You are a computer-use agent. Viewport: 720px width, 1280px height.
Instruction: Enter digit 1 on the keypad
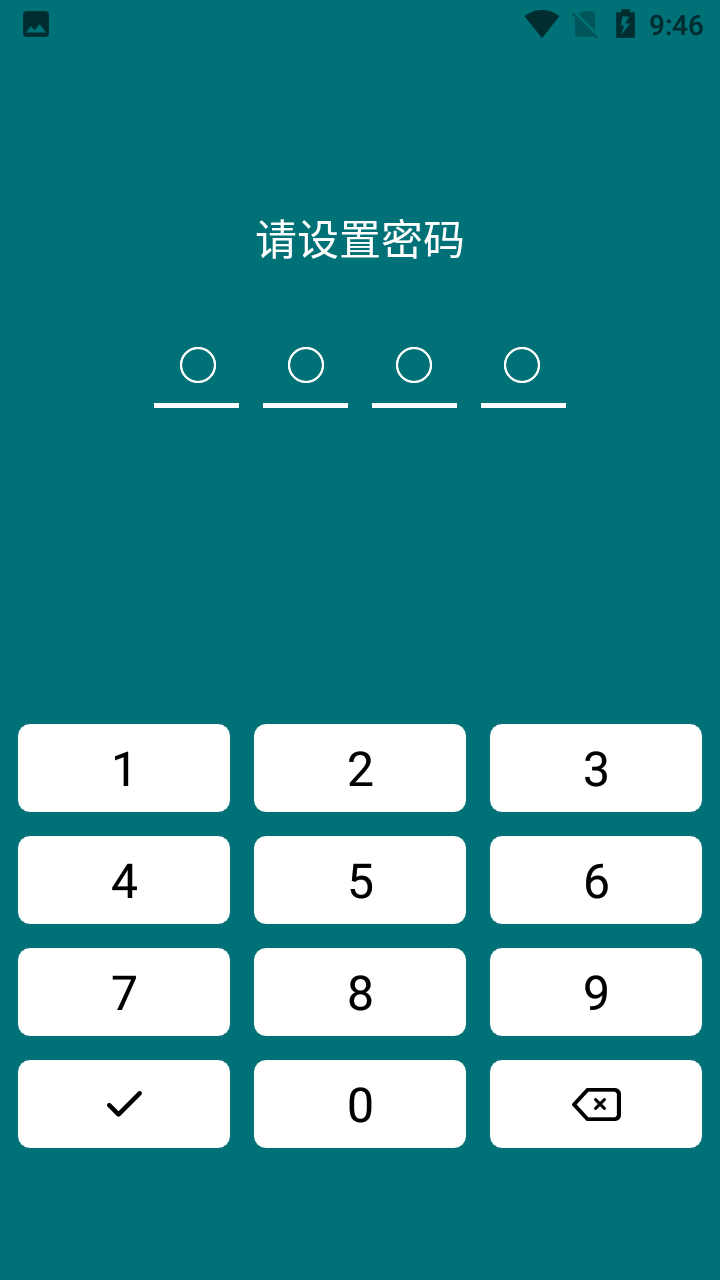[x=124, y=768]
